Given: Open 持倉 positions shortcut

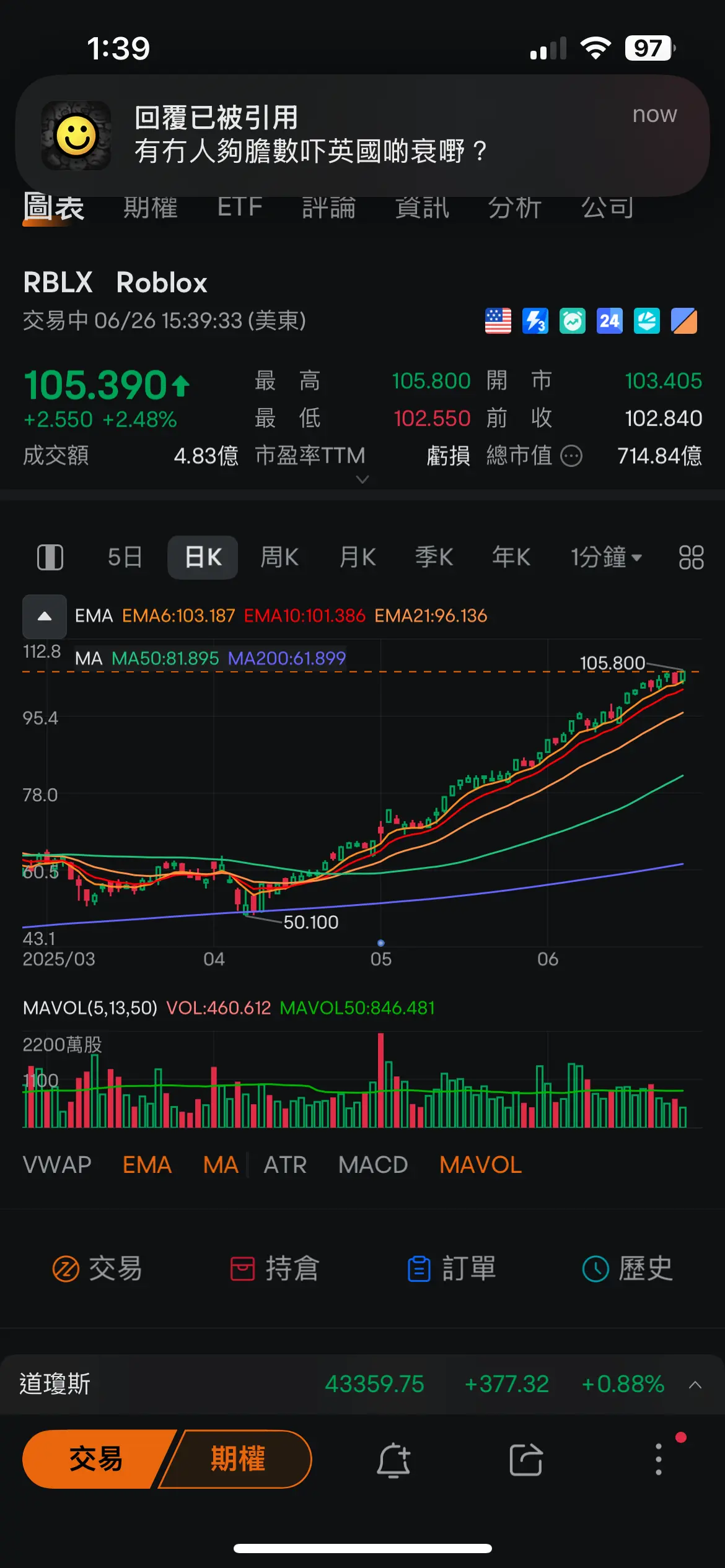Looking at the screenshot, I should tap(275, 1268).
